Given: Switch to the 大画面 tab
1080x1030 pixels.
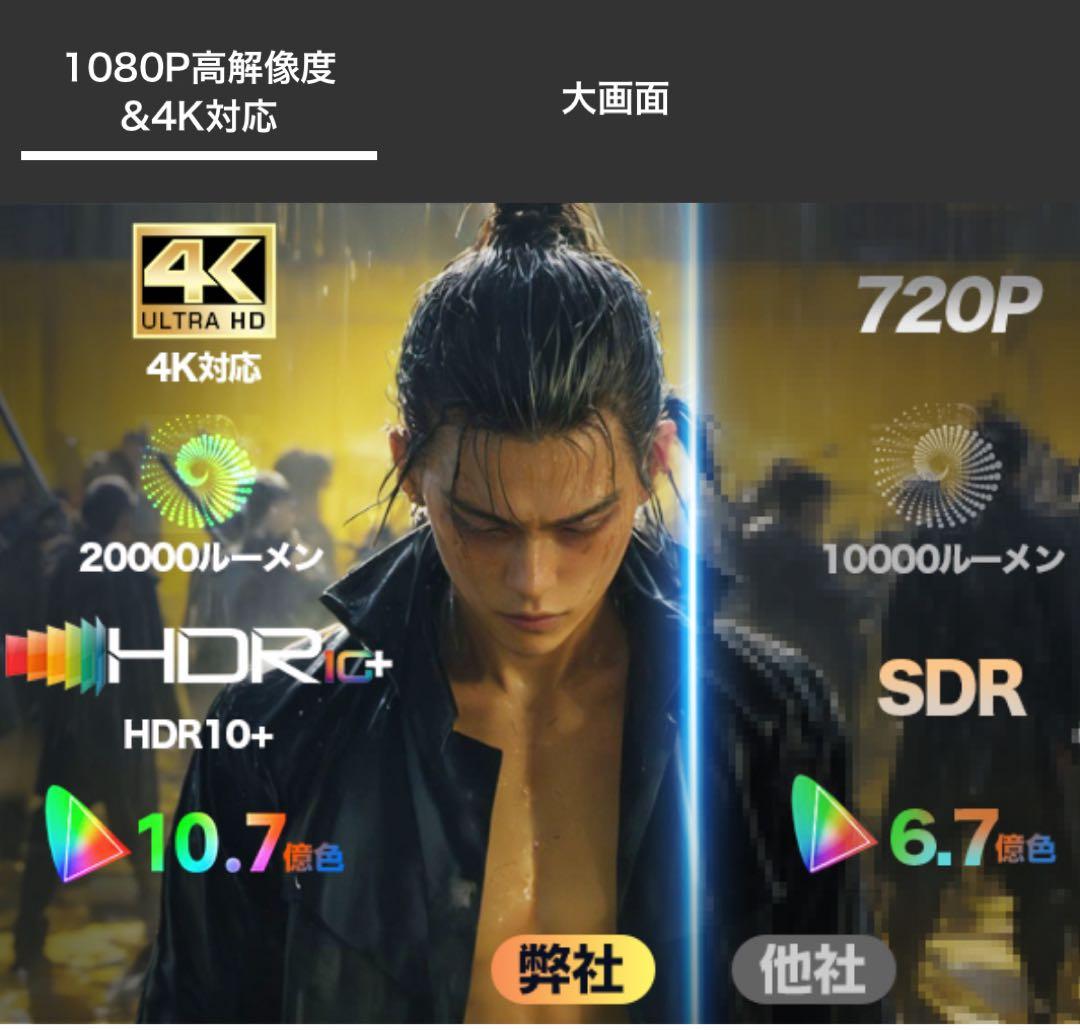Looking at the screenshot, I should [614, 99].
